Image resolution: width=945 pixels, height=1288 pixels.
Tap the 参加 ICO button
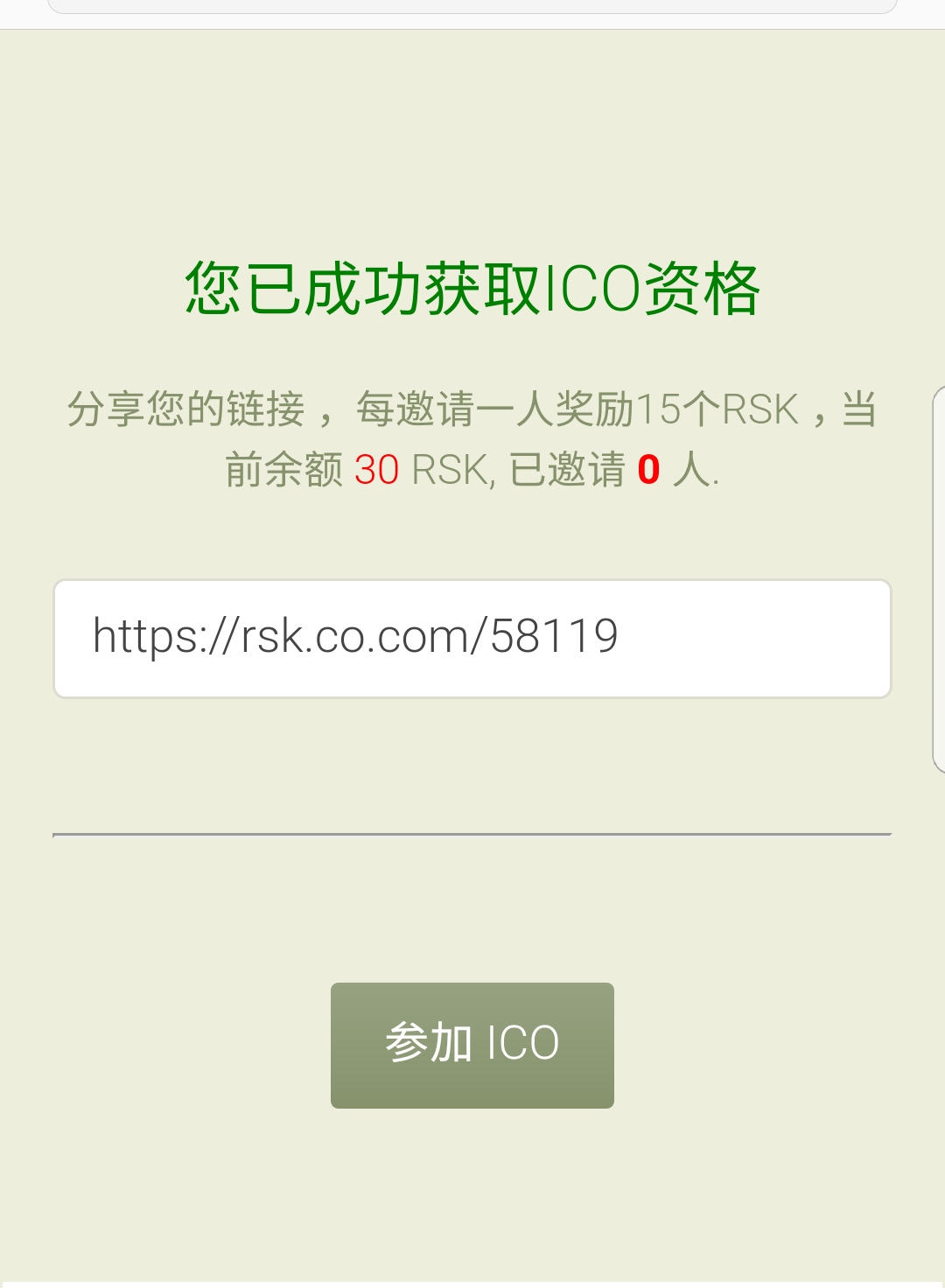tap(472, 1043)
